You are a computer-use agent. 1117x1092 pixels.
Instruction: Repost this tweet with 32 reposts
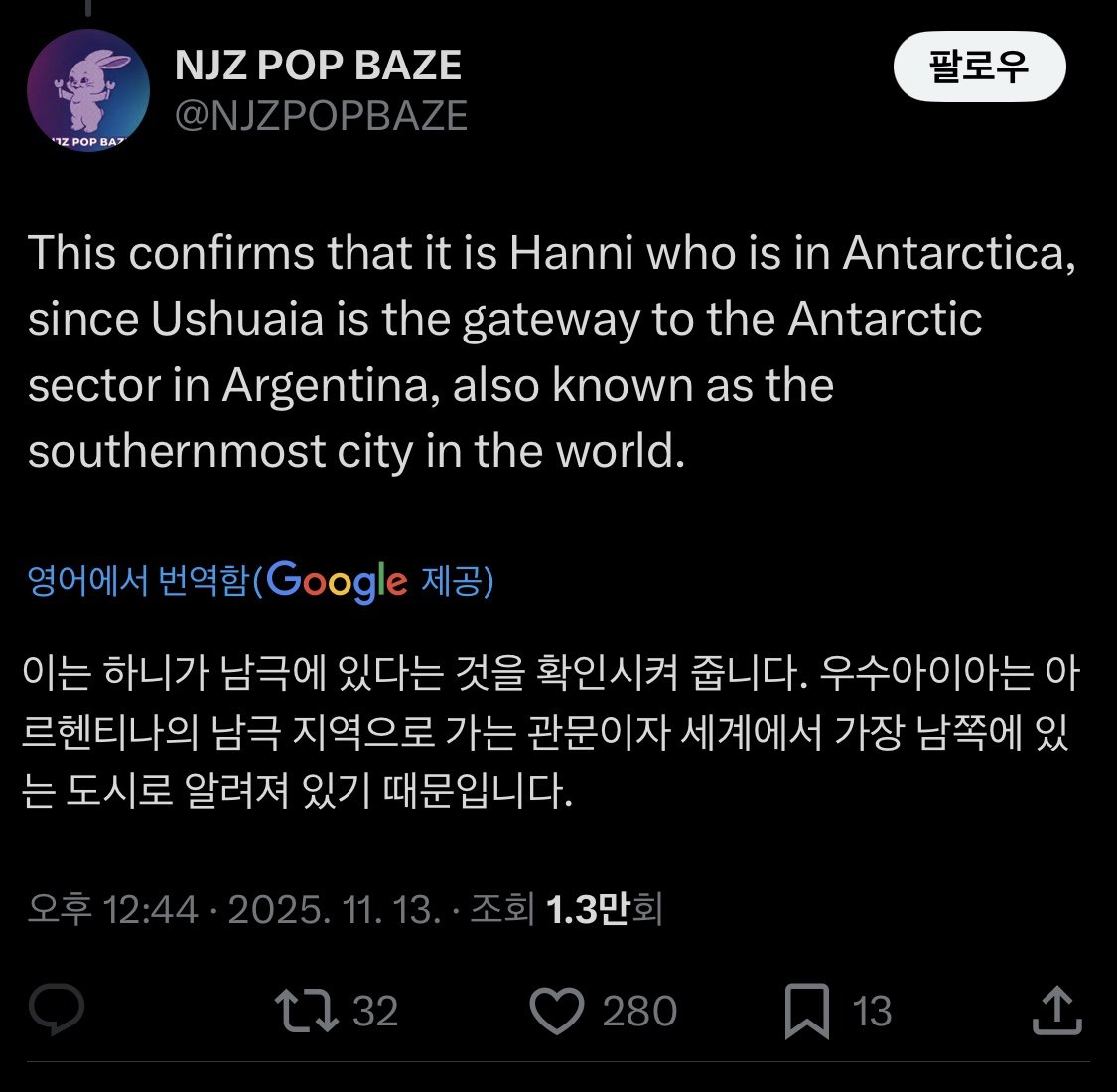[x=307, y=1011]
